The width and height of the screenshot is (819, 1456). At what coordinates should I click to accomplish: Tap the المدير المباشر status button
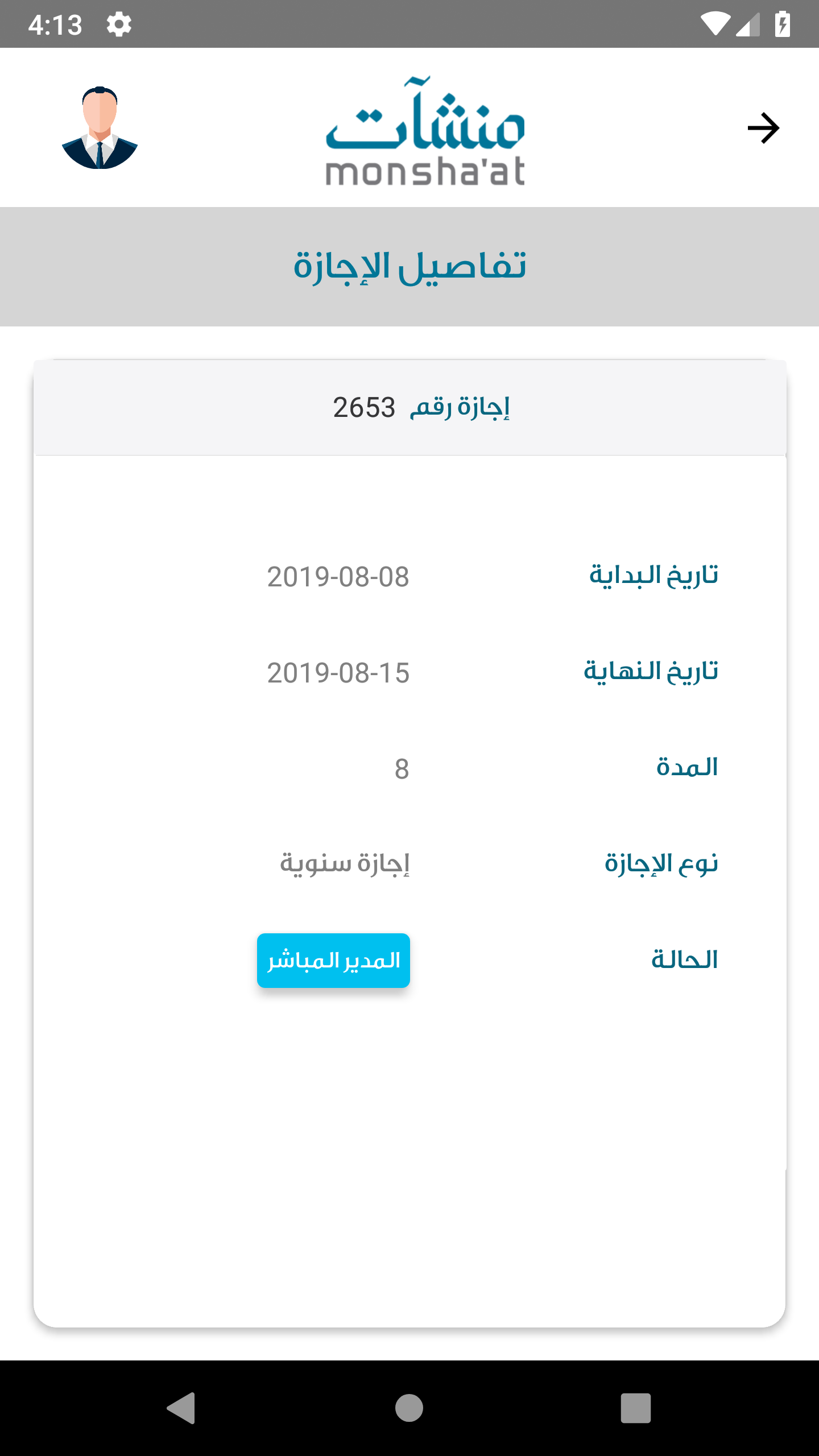pyautogui.click(x=333, y=961)
